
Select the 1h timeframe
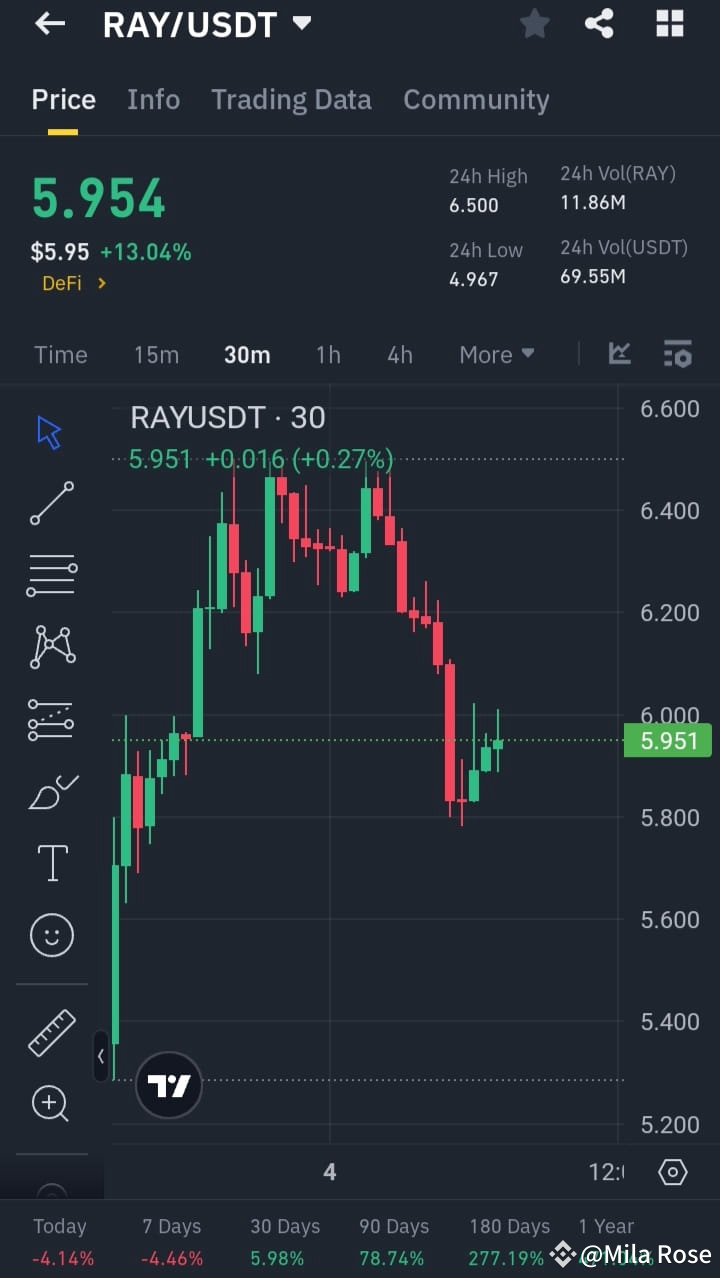click(x=328, y=353)
